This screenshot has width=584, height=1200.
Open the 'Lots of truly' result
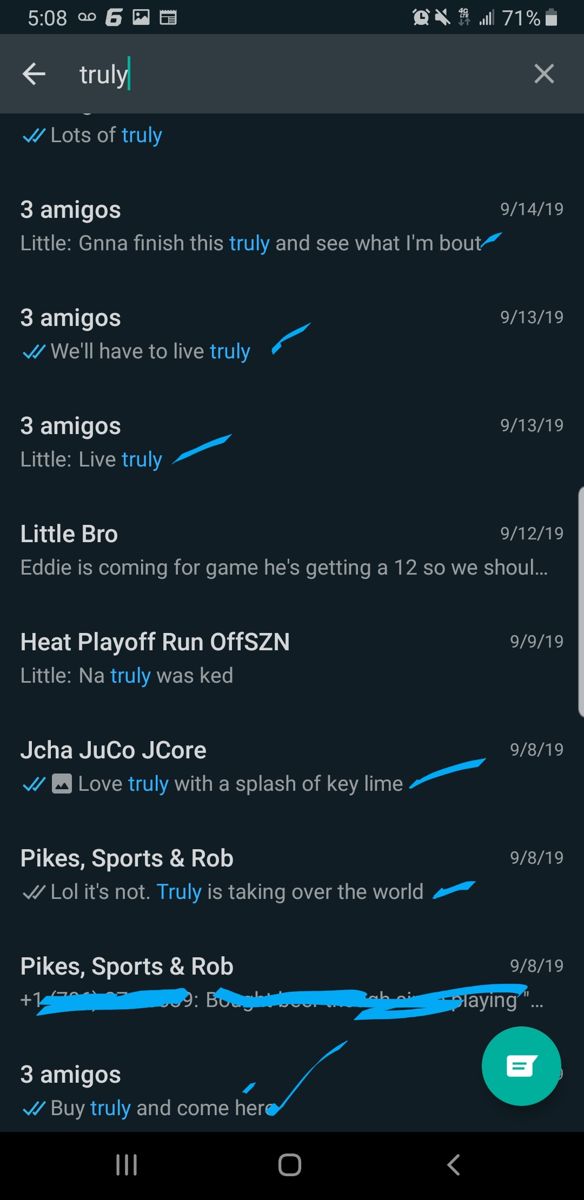click(292, 135)
